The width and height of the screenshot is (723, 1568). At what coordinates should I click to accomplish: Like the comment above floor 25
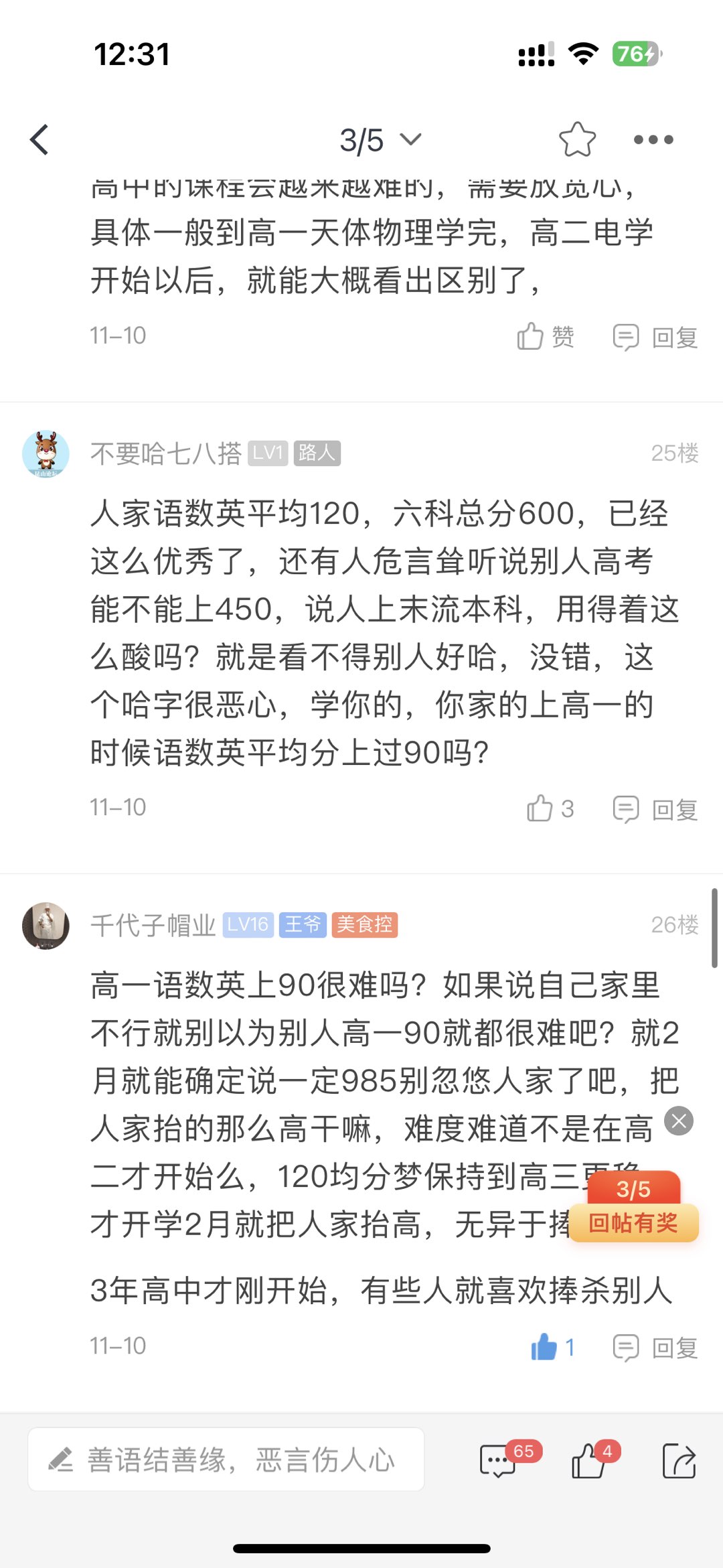coord(545,336)
